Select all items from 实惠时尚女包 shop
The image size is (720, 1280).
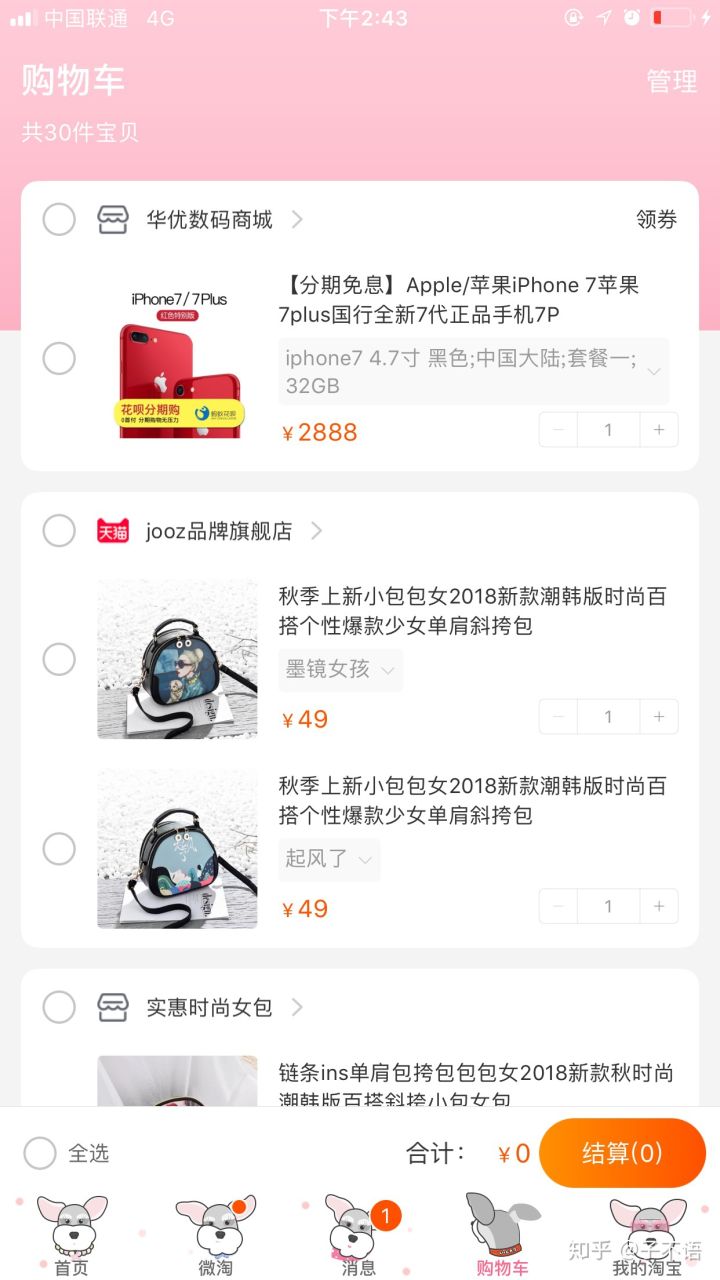[x=59, y=1007]
